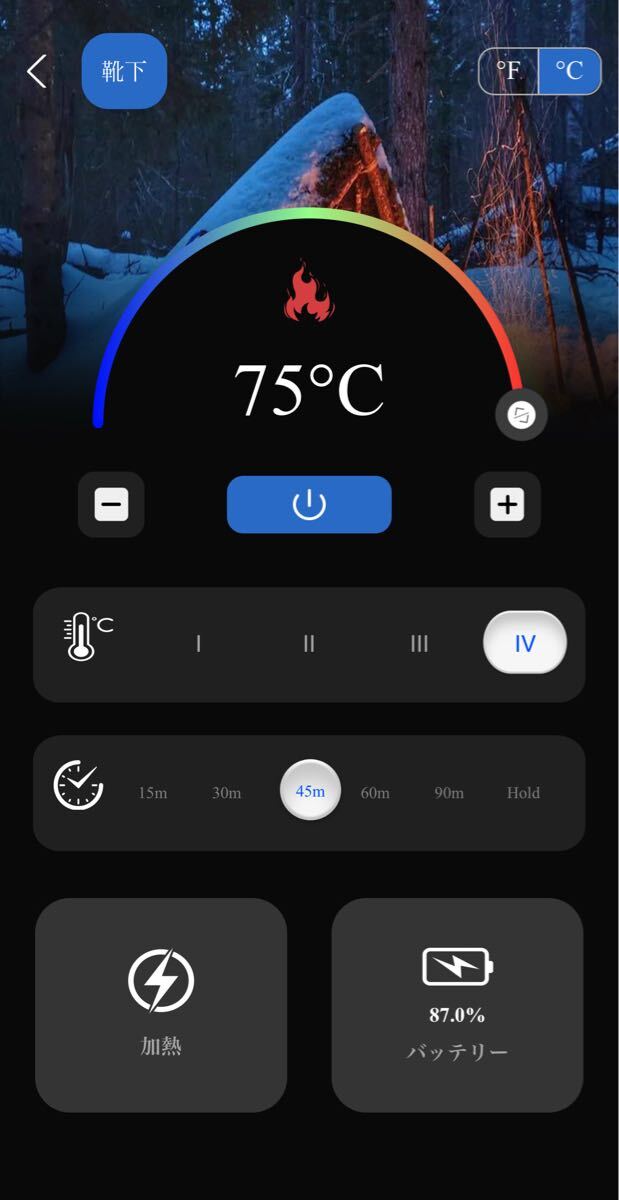
Task: Set timer to 15m
Action: tap(153, 793)
